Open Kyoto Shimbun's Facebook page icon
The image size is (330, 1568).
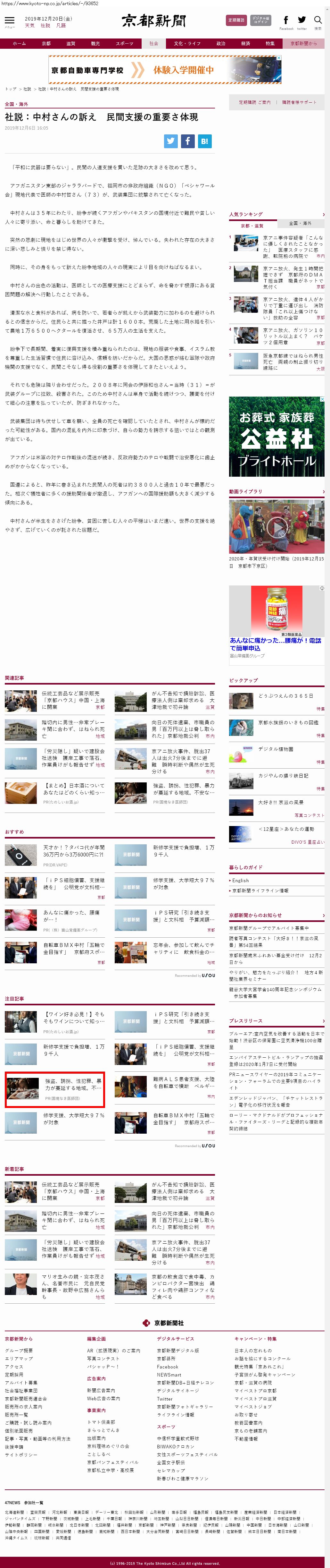286,21
